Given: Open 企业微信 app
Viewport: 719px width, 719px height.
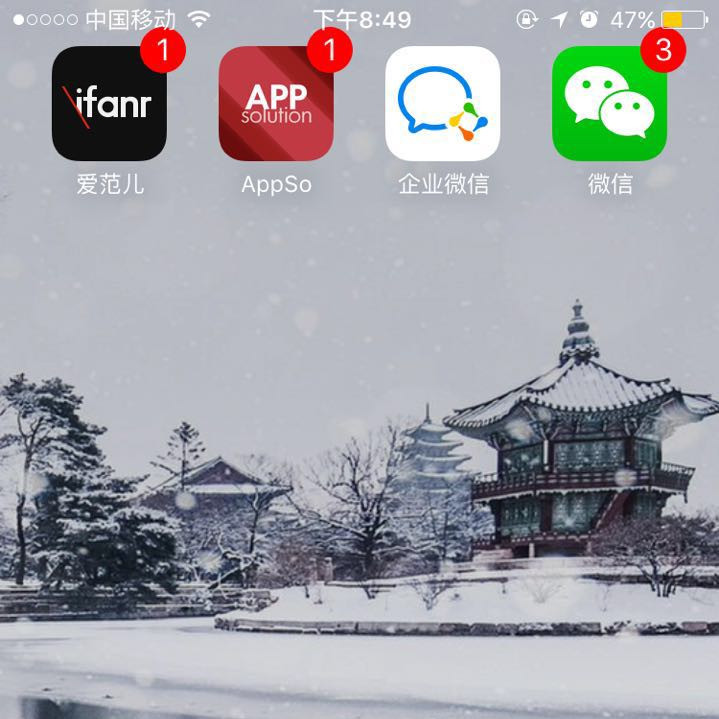Looking at the screenshot, I should (x=443, y=104).
